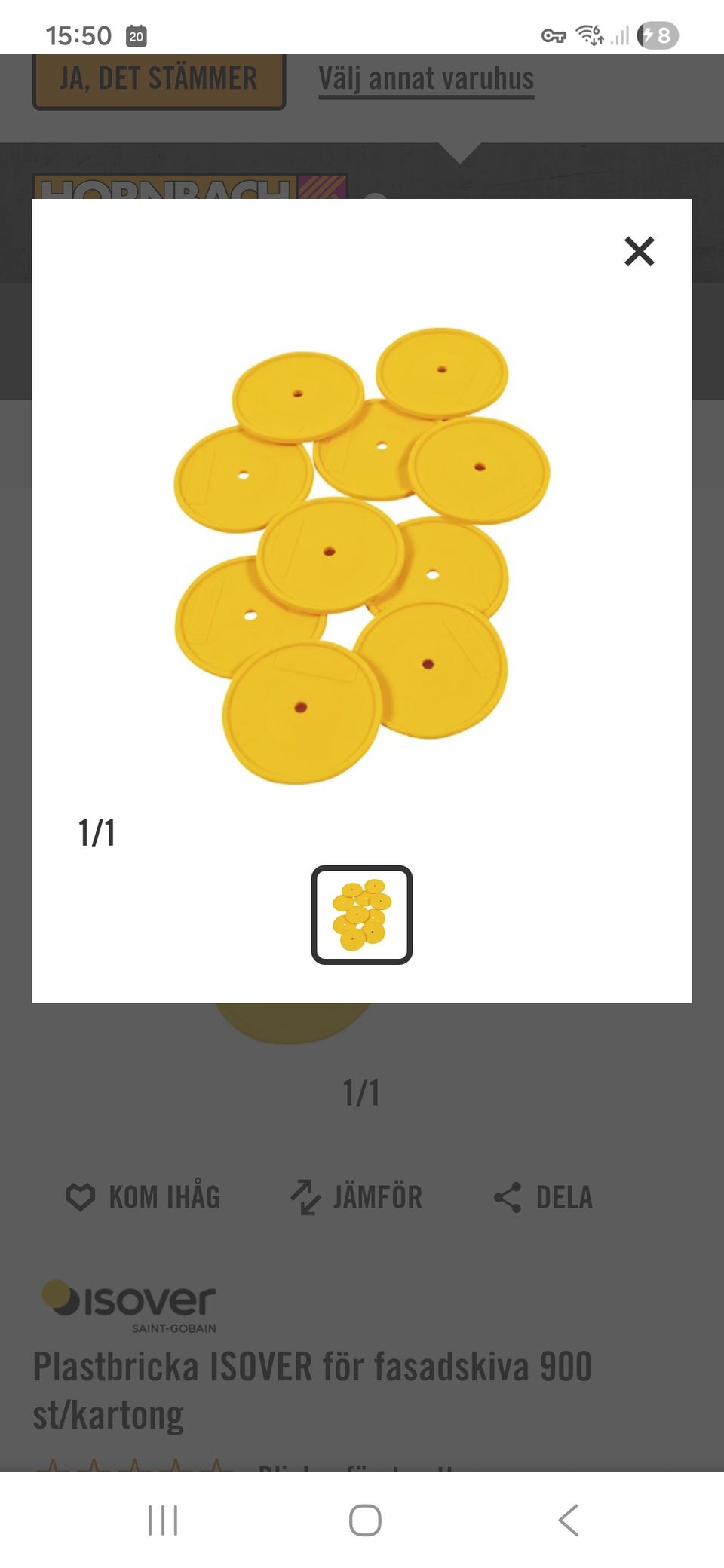Open the recent apps overview

163,1520
